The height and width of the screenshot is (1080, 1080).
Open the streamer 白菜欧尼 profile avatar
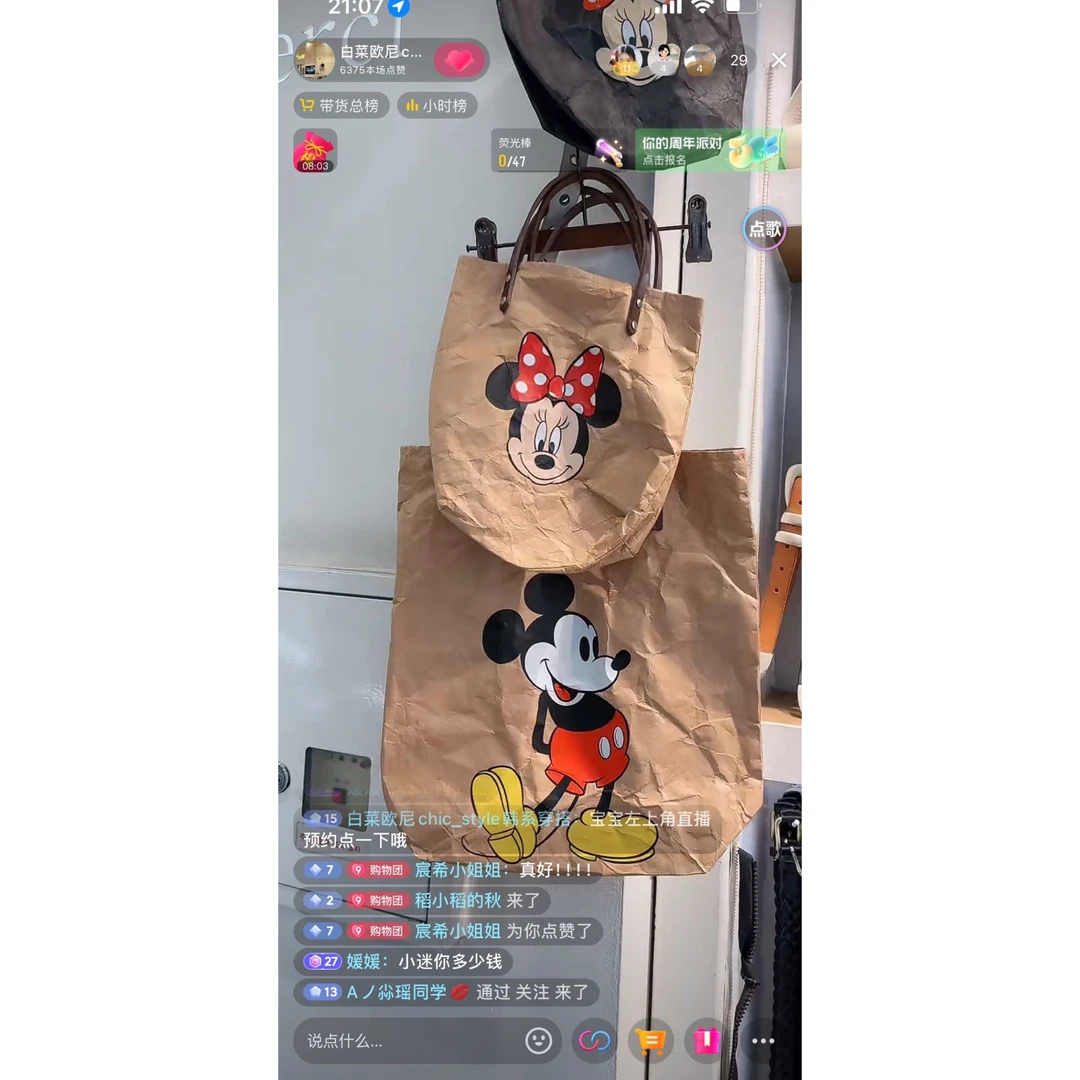click(315, 59)
